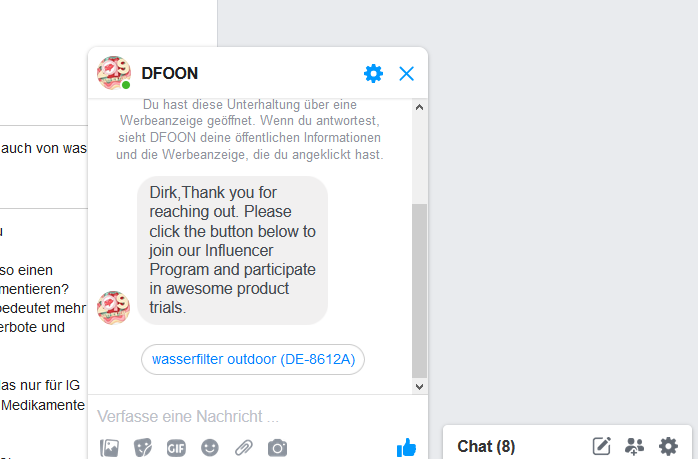The height and width of the screenshot is (459, 698).
Task: Open the sticker picker
Action: pos(143,448)
